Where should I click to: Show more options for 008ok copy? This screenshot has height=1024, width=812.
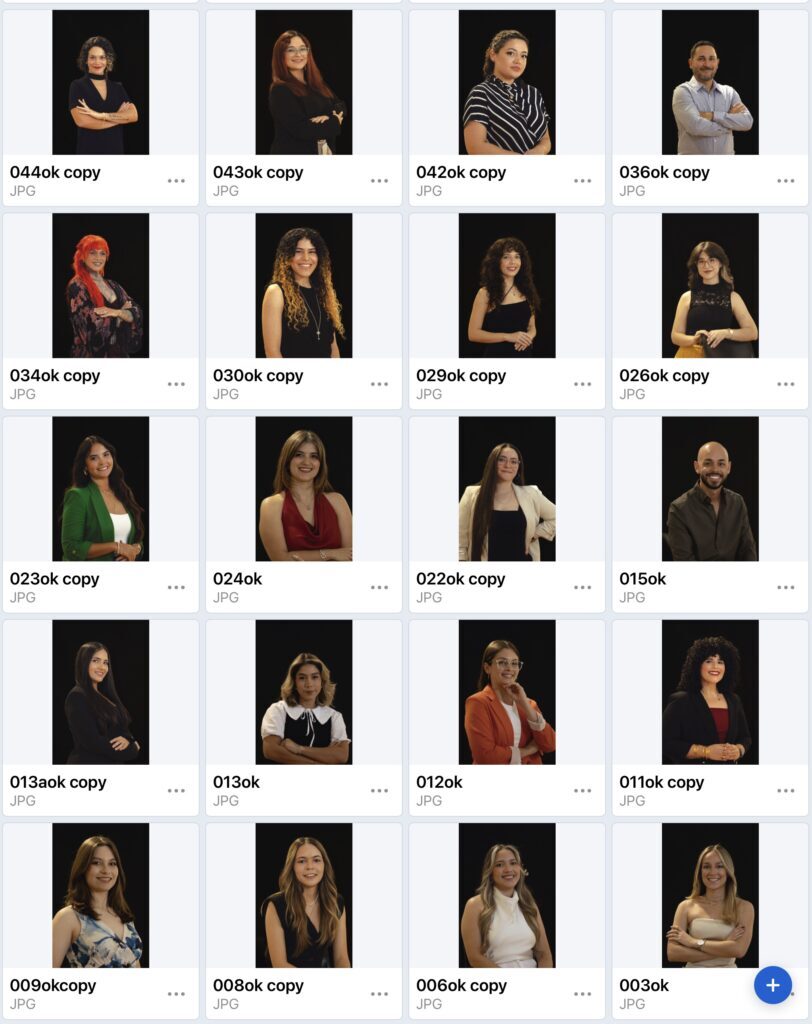click(379, 994)
